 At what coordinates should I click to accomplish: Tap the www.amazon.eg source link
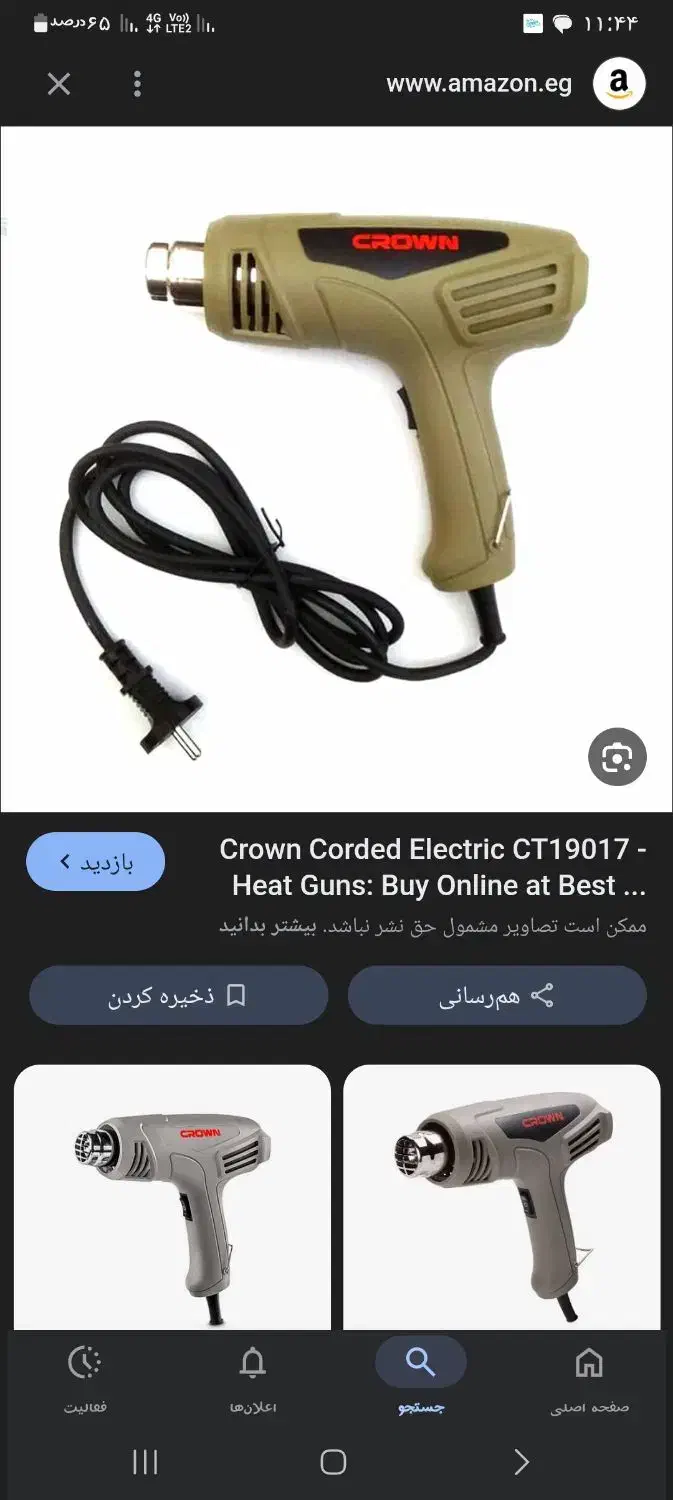pyautogui.click(x=479, y=84)
